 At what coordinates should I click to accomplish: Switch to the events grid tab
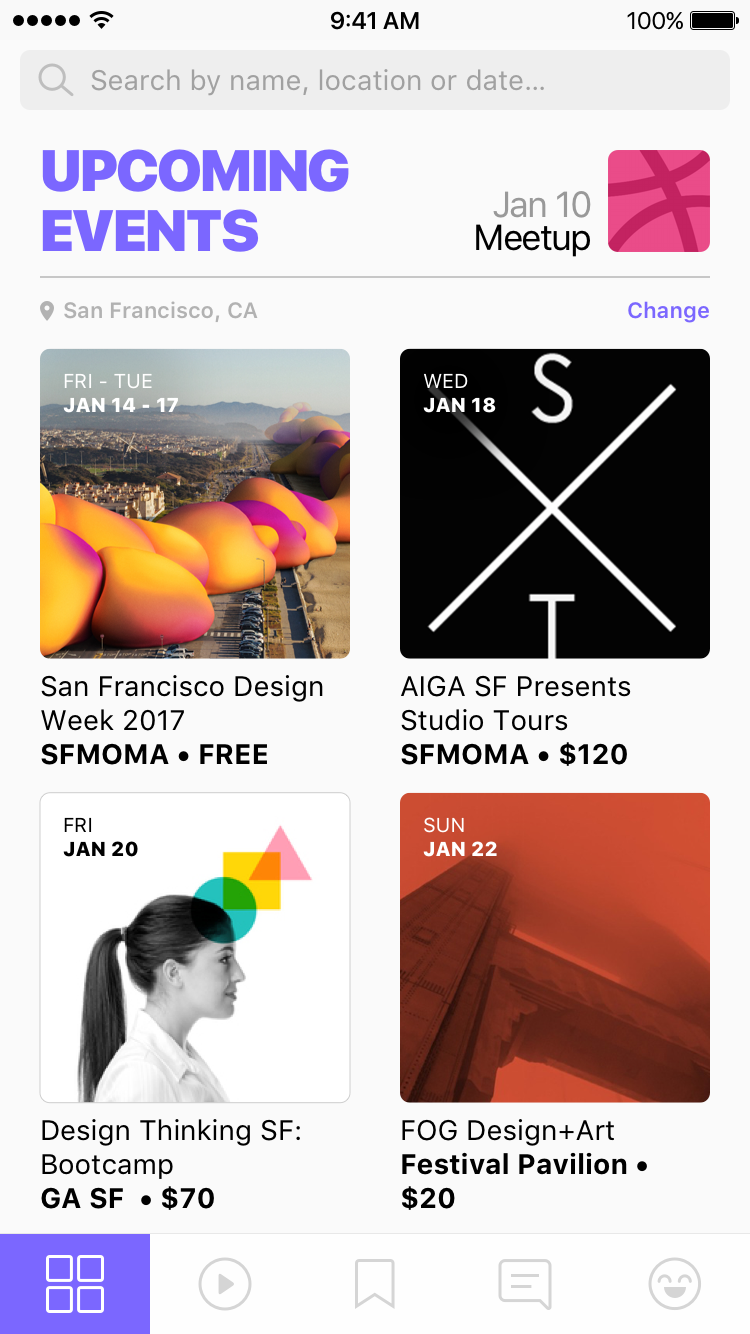(x=75, y=1284)
